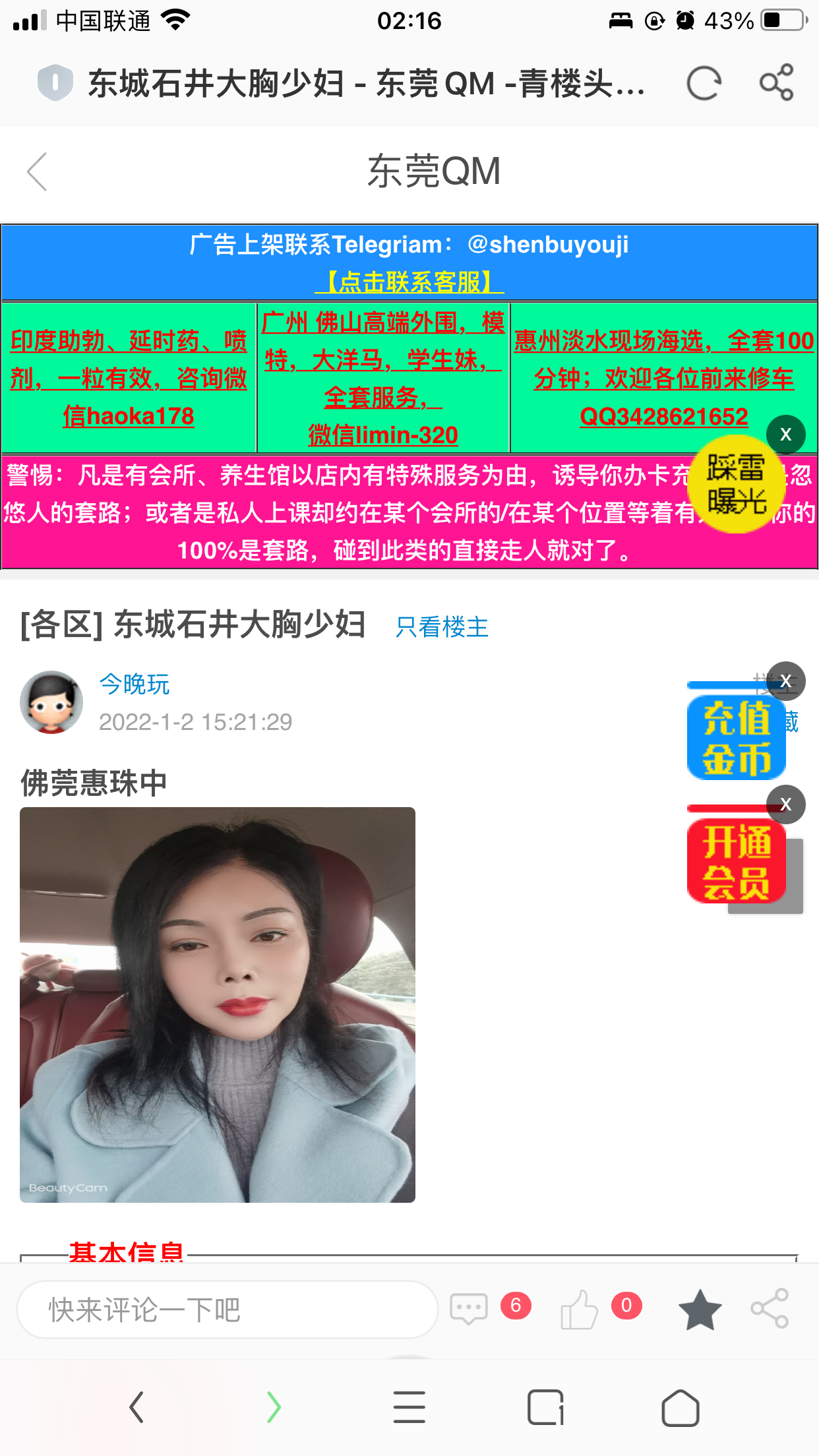This screenshot has width=819, height=1456.
Task: Tap the 快来评论一下吧 comment field
Action: 227,1310
